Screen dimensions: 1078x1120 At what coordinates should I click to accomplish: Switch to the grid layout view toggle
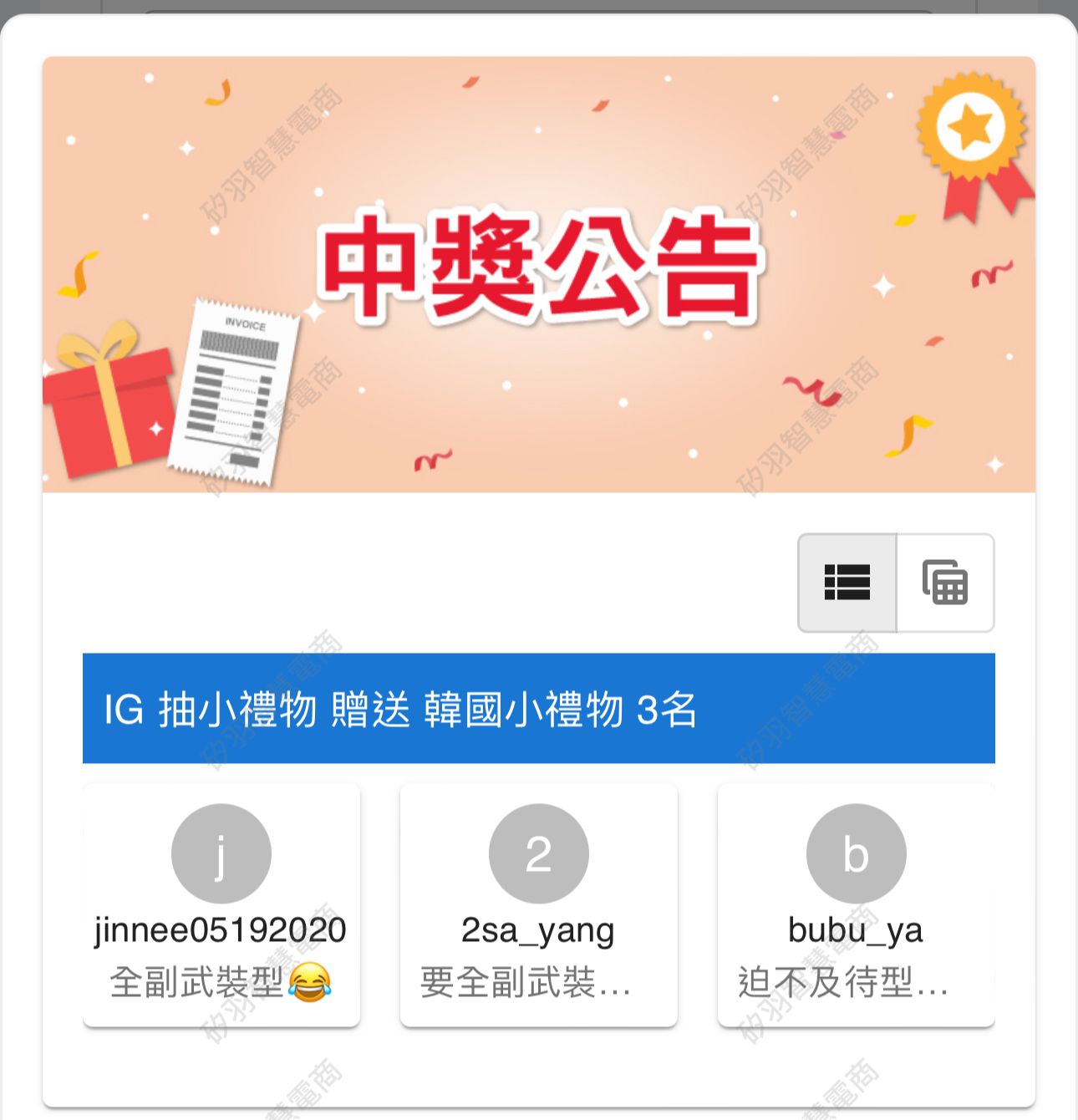(x=945, y=583)
